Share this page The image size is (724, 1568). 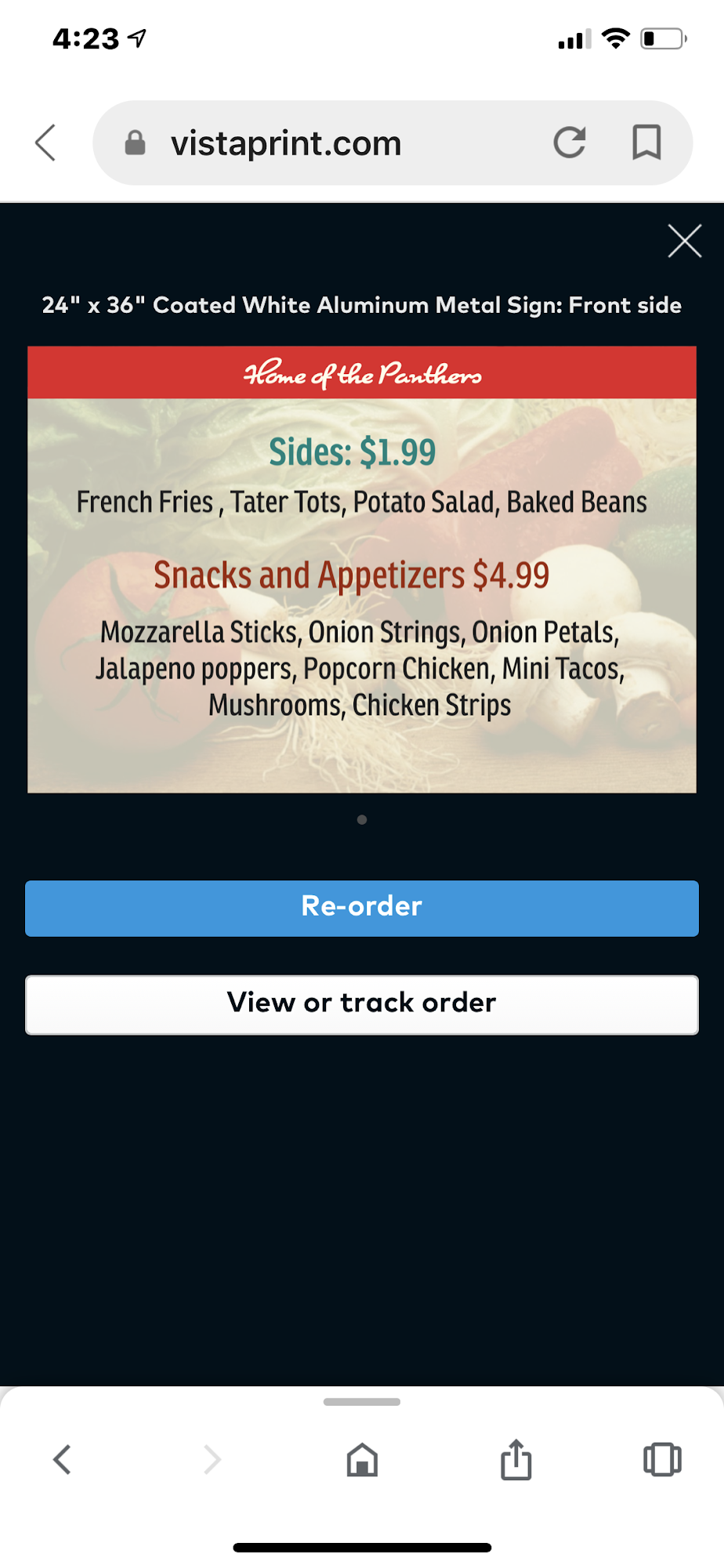516,1460
